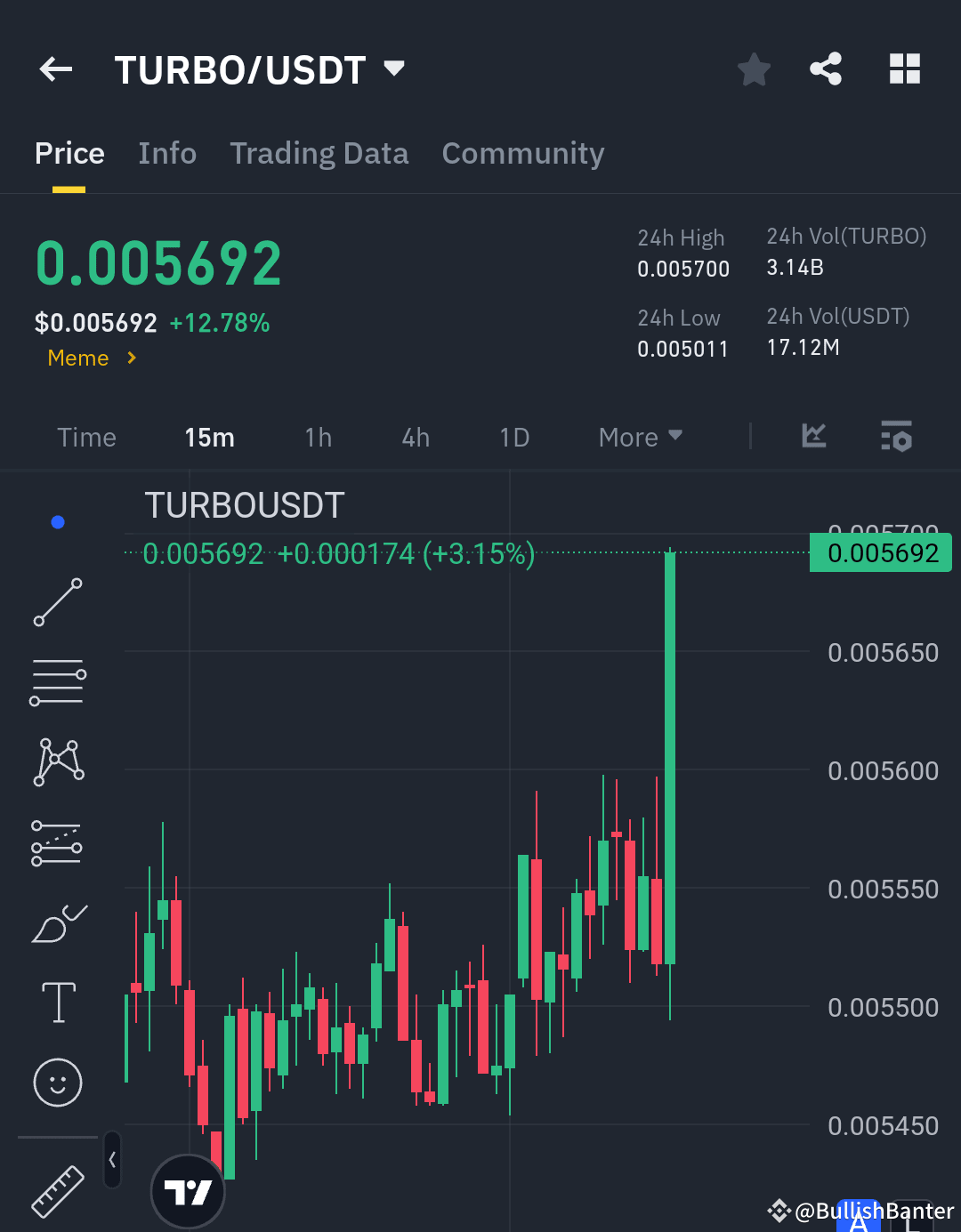Collapse the drawing toolbar with the chevron
Viewport: 961px width, 1232px height.
pos(112,1161)
